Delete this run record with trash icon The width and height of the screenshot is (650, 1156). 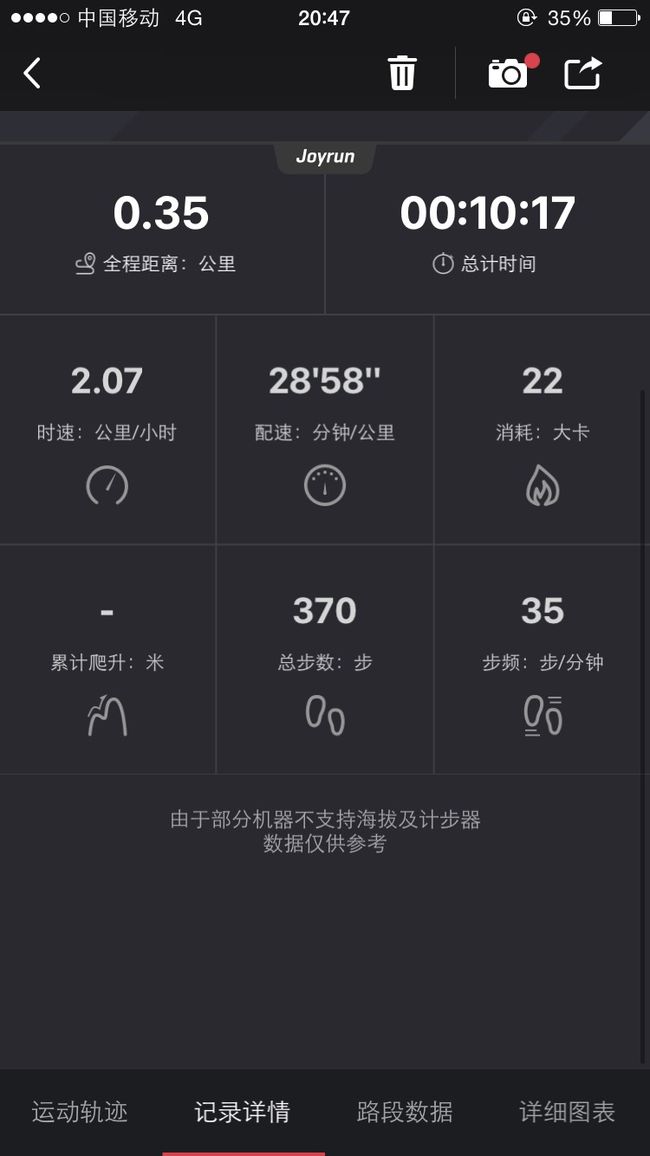point(402,73)
